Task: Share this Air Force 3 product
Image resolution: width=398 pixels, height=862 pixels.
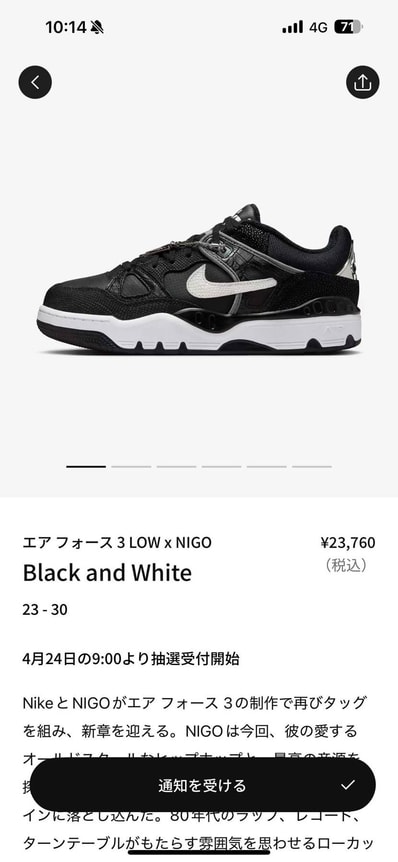Action: pyautogui.click(x=363, y=82)
